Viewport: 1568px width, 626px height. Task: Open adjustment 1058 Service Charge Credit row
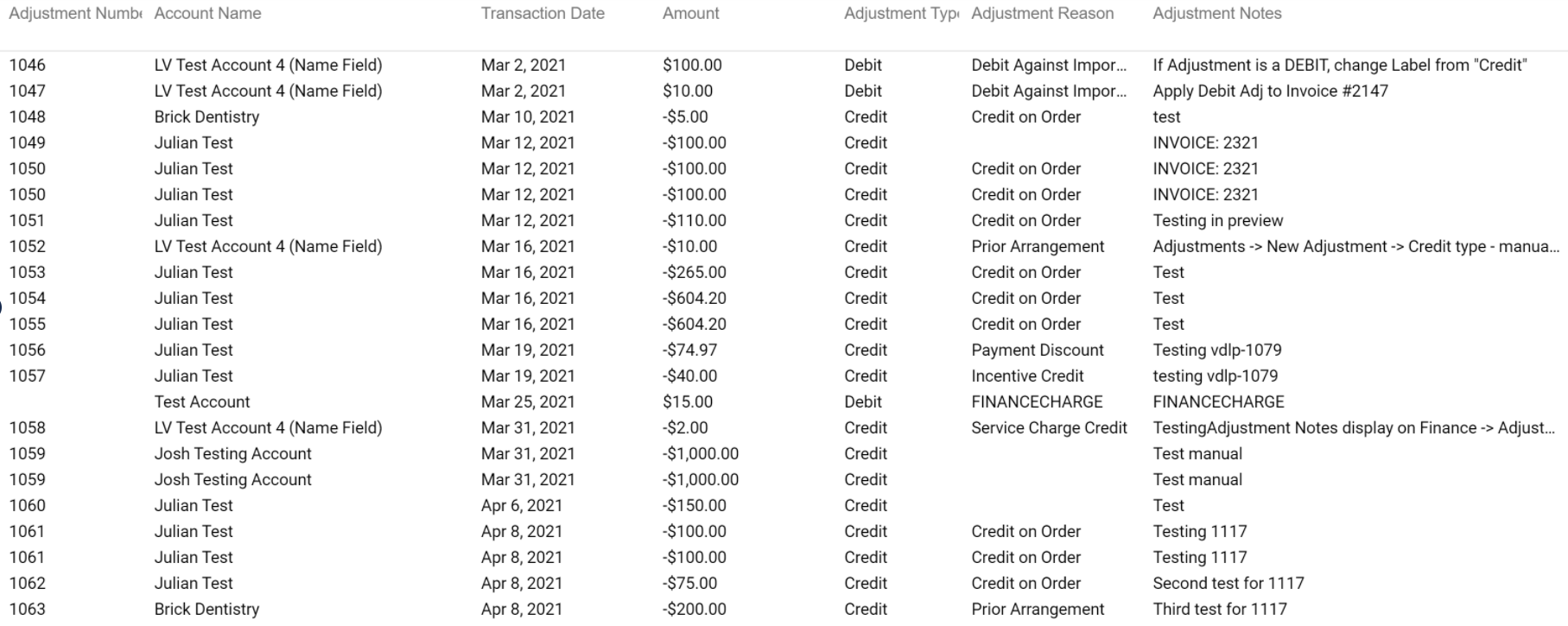click(x=28, y=428)
